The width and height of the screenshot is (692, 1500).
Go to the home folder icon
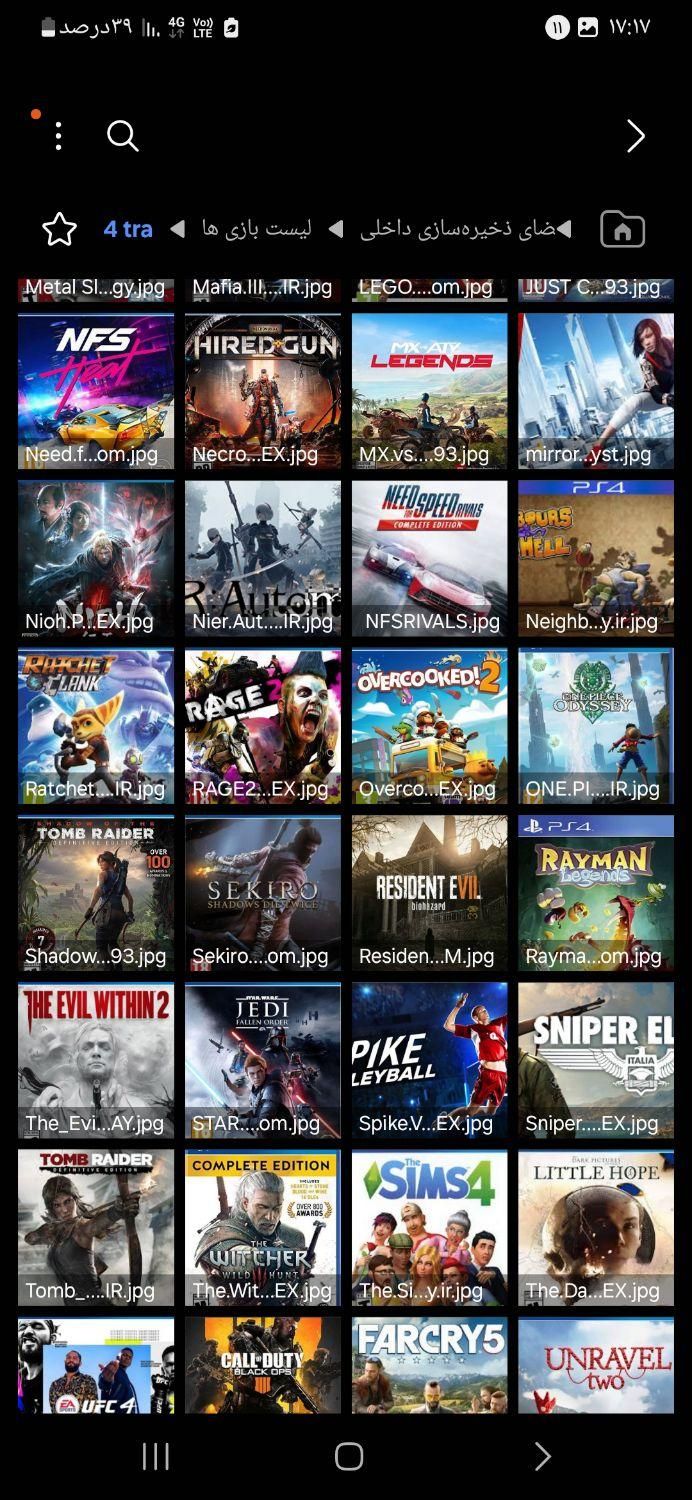pyautogui.click(x=622, y=230)
